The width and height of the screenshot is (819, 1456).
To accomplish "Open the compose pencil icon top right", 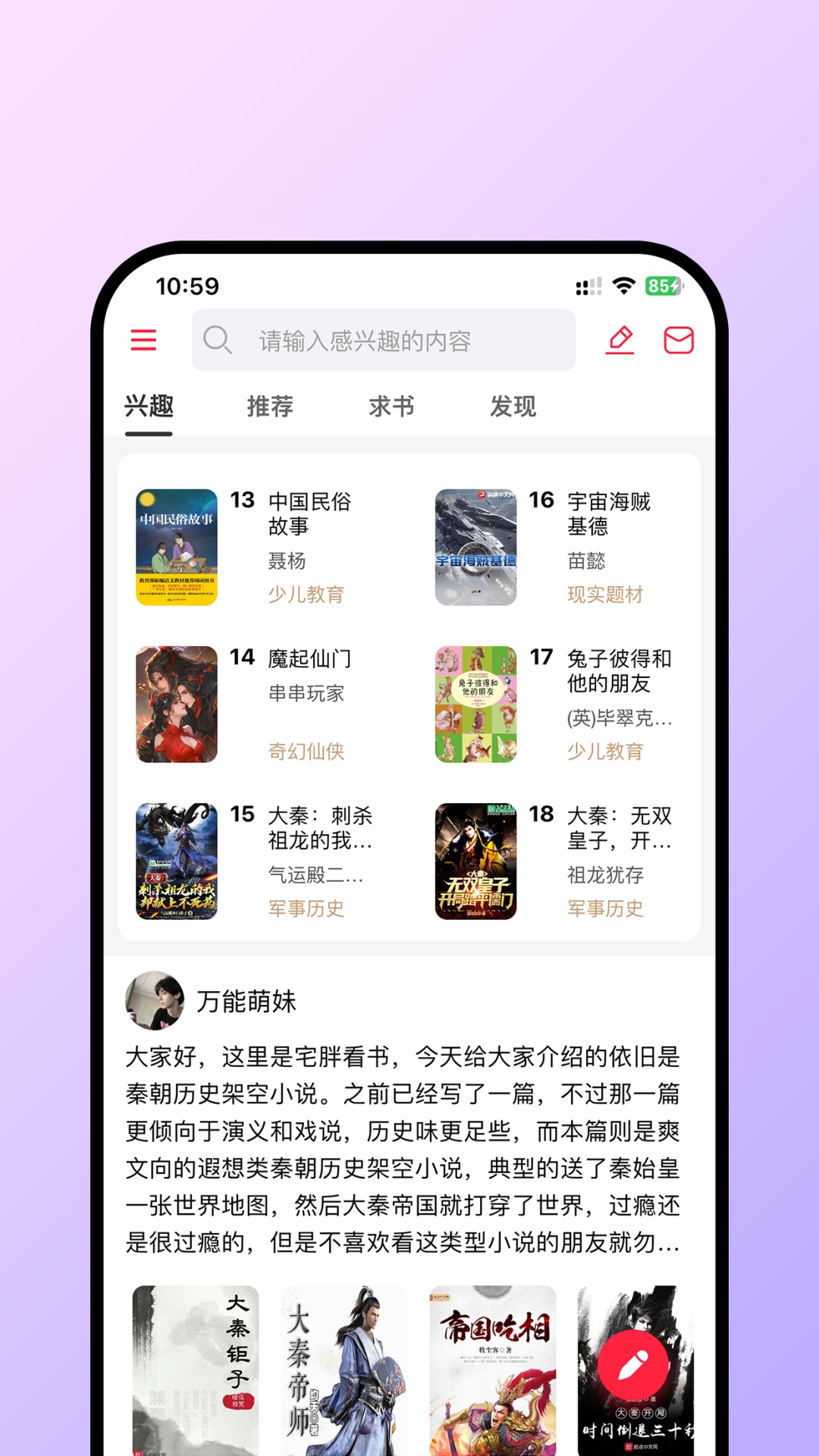I will tap(620, 340).
